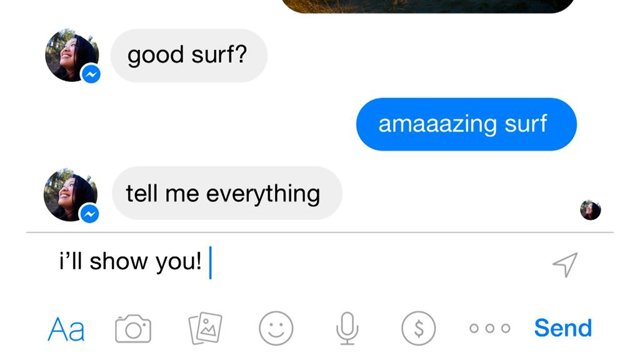640x360 pixels.
Task: Switch to the Aa text keyboard
Action: (66, 329)
